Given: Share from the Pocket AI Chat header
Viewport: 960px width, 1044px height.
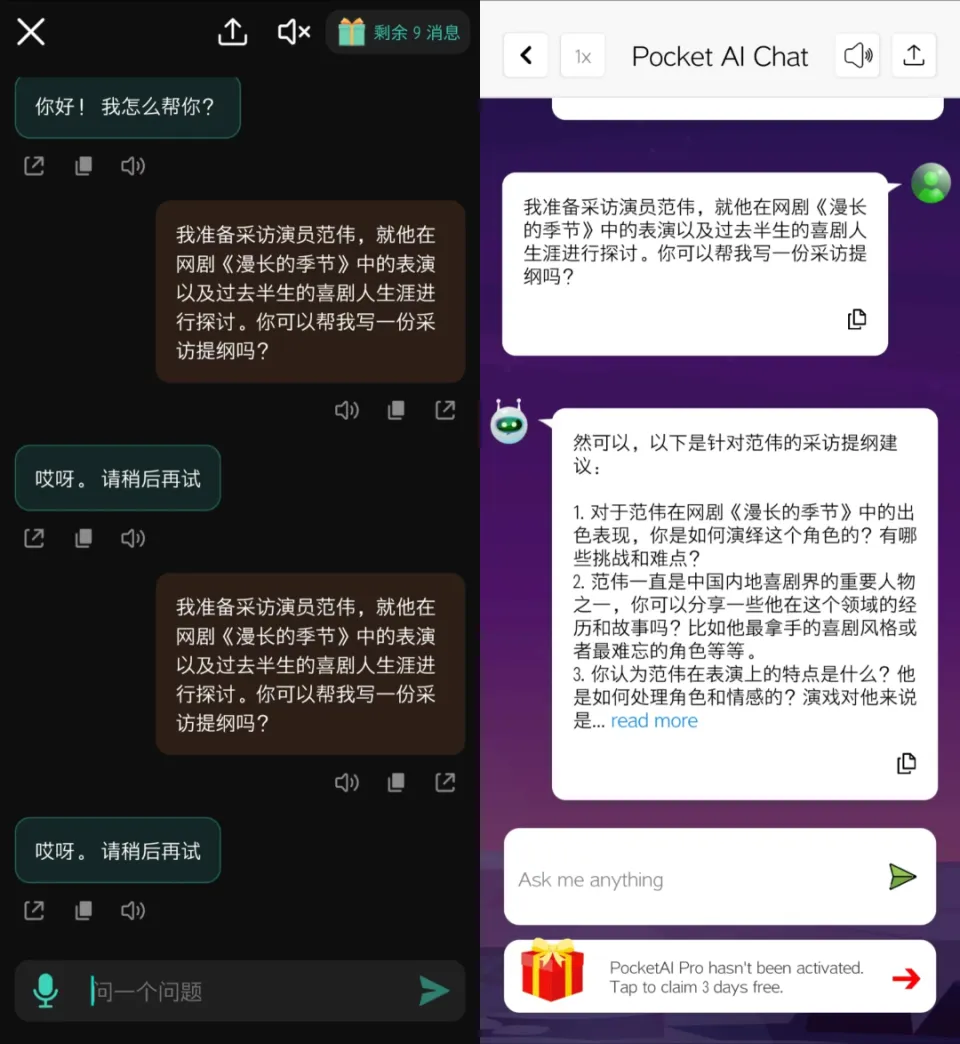Looking at the screenshot, I should 913,56.
